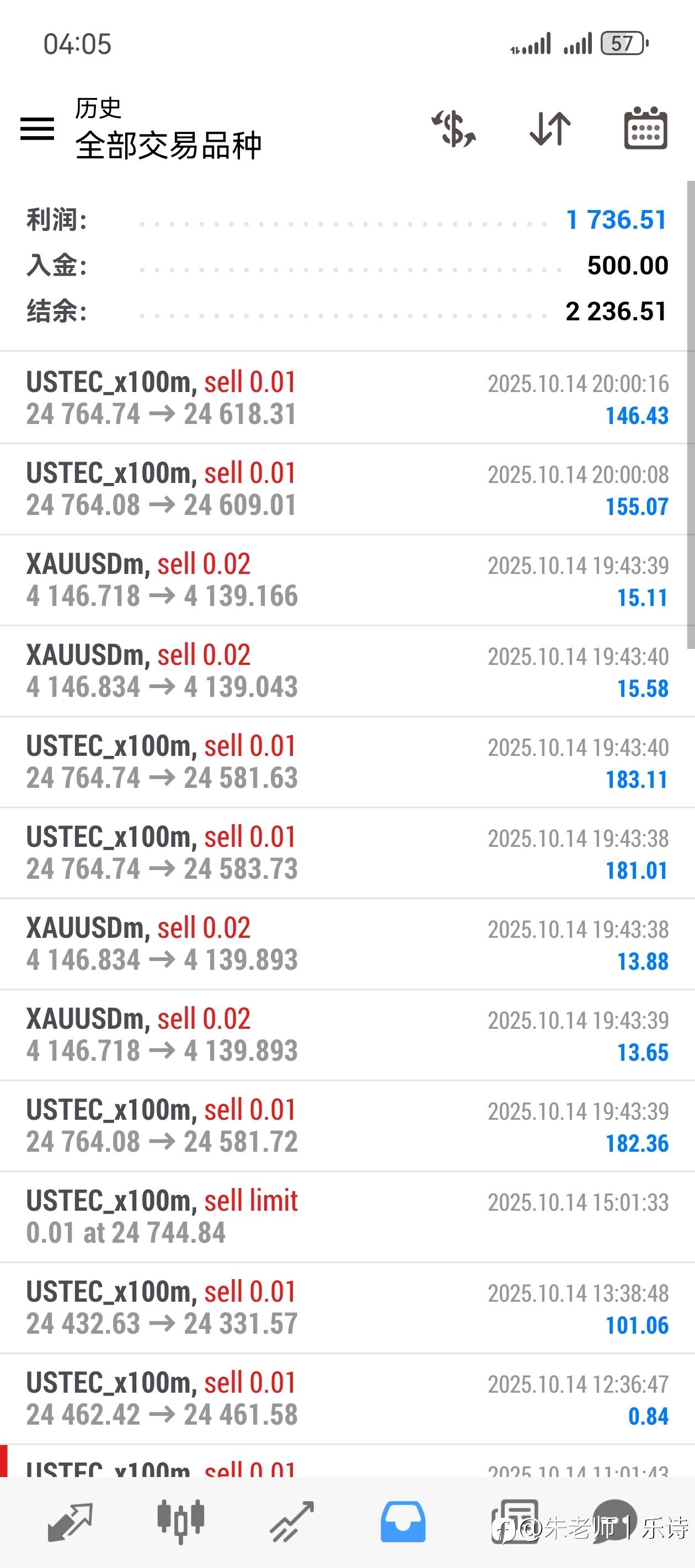Switch to the Trade tab
The width and height of the screenshot is (695, 1568).
292,1522
